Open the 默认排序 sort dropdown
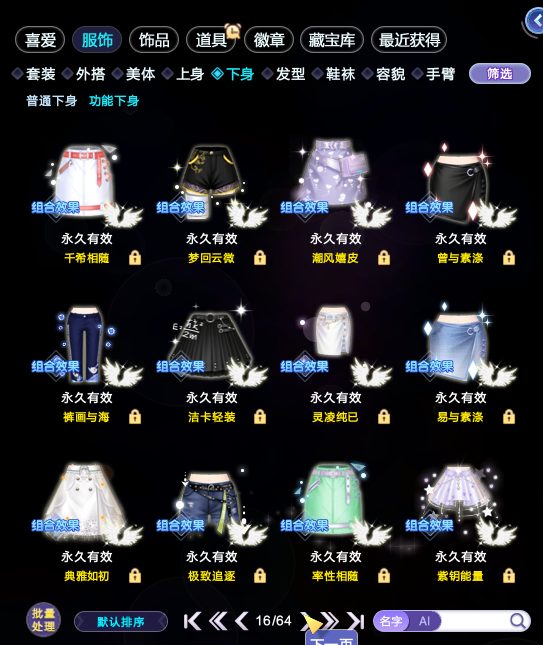The image size is (543, 645). point(121,621)
